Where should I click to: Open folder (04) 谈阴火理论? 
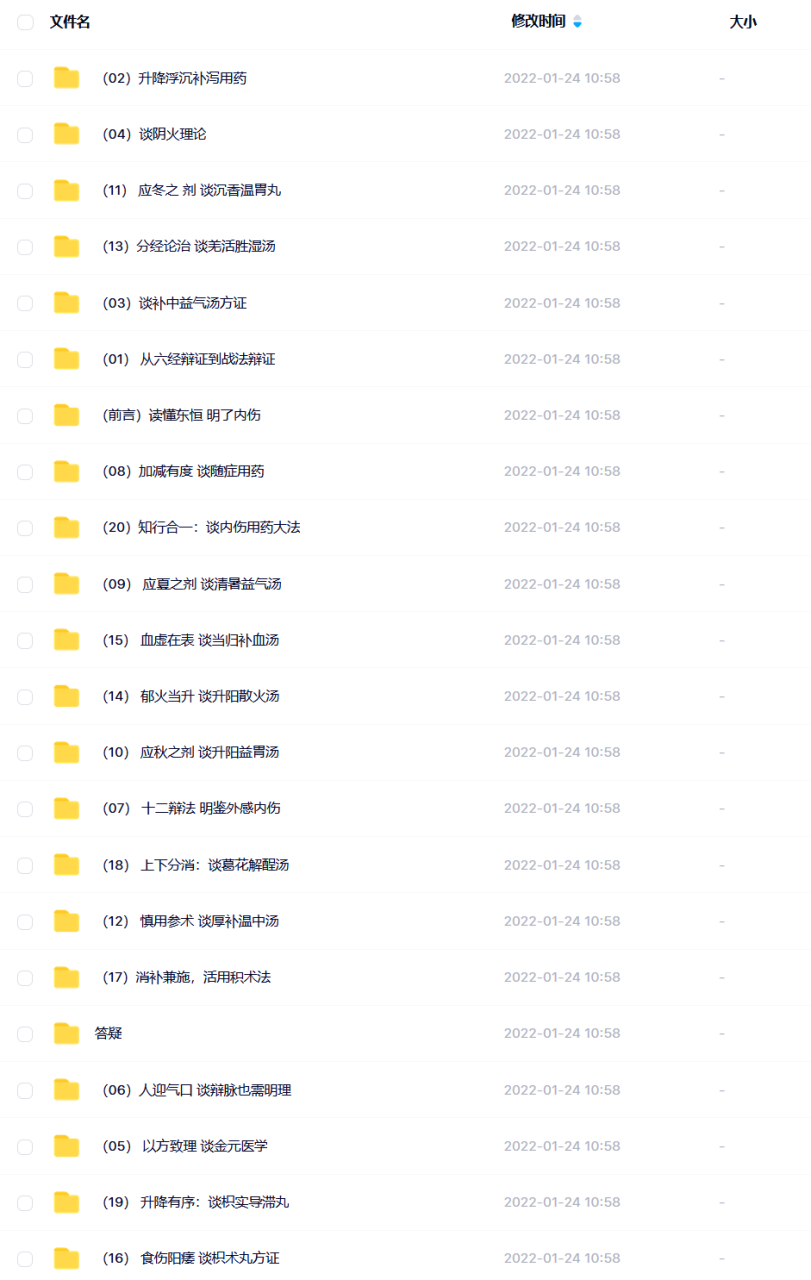point(154,134)
